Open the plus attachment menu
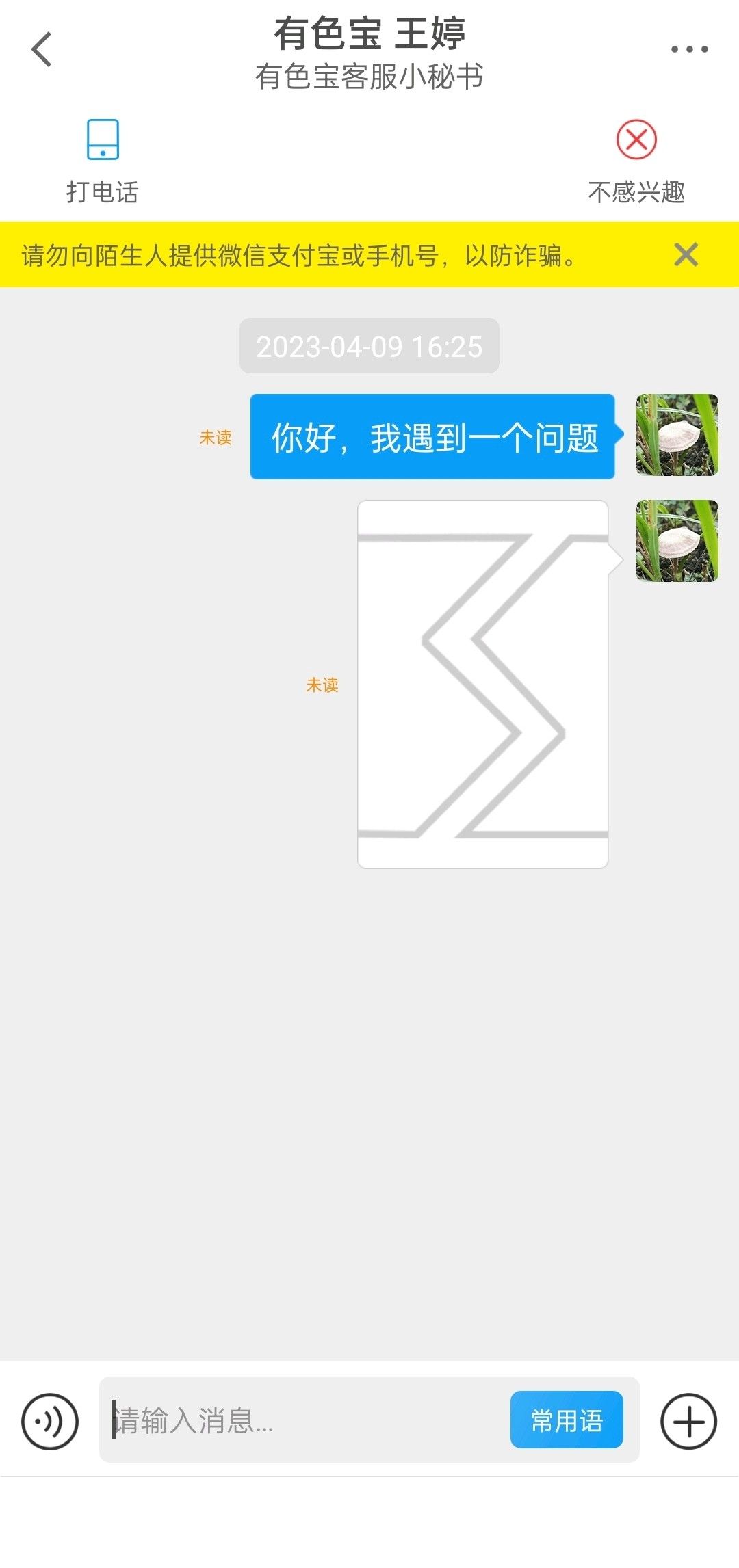 [688, 1422]
